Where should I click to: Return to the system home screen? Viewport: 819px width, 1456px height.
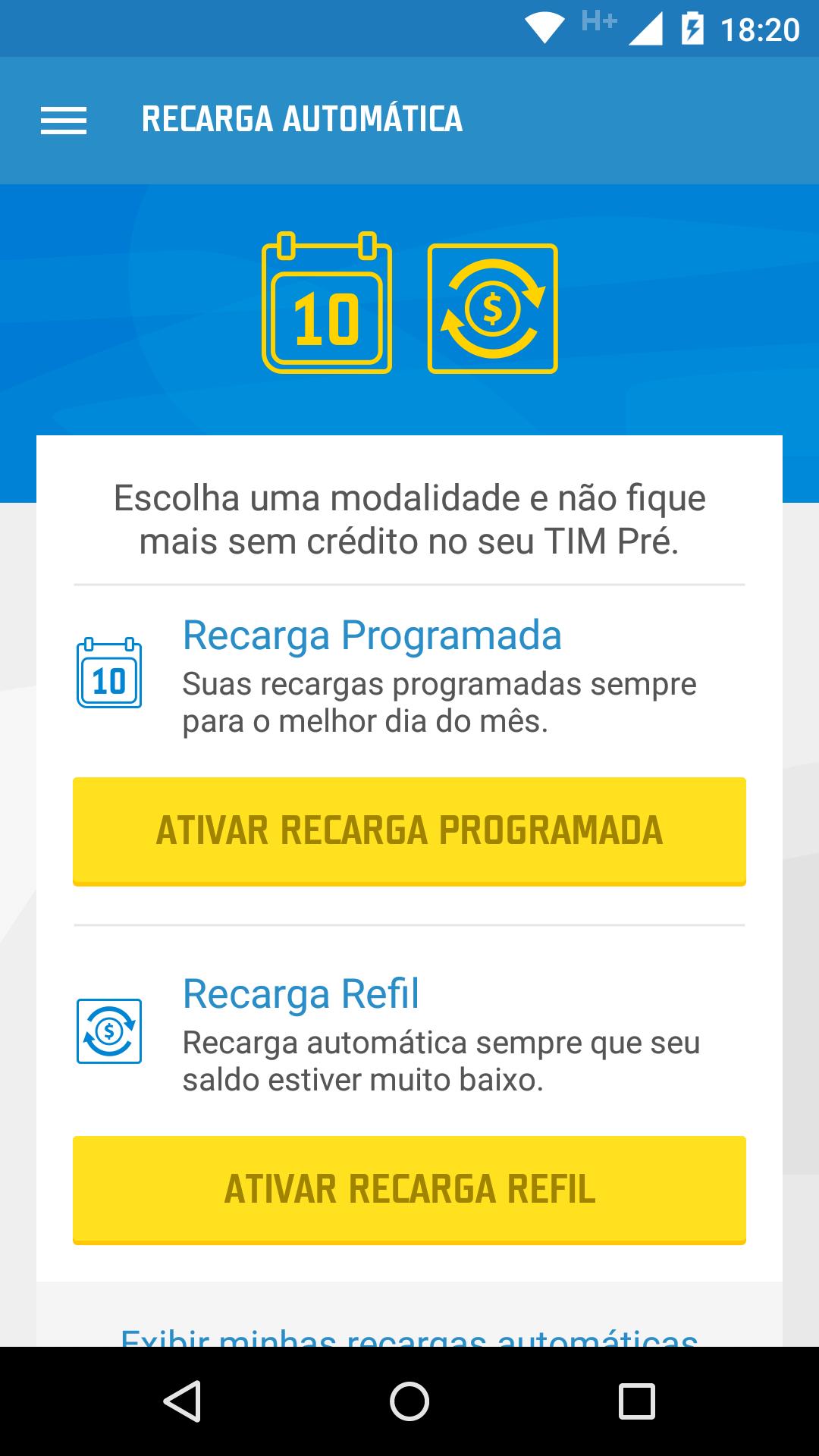click(409, 1401)
